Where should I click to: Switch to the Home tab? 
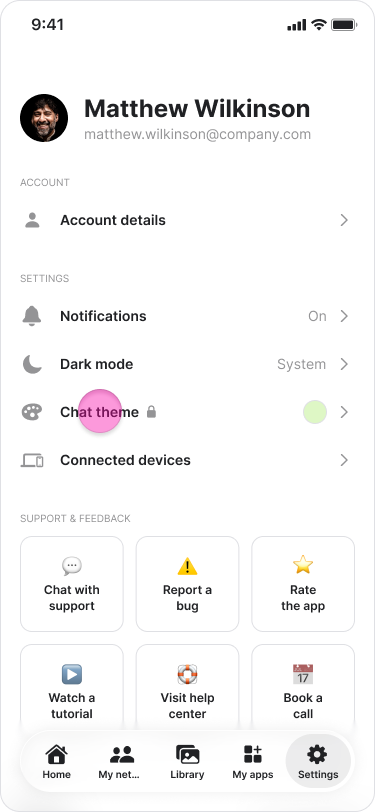coord(56,762)
